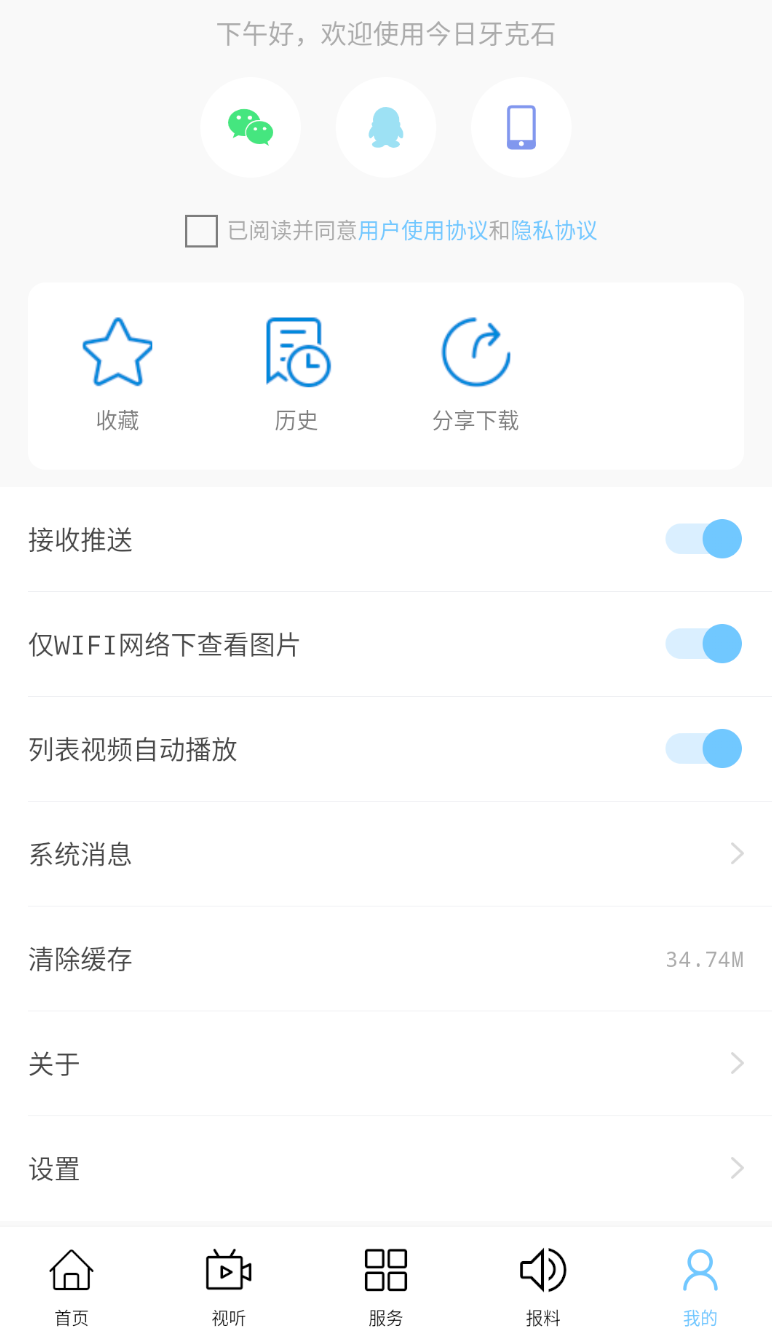Open the 用户使用协议 link
Screen dimensions: 772x1336
[423, 231]
